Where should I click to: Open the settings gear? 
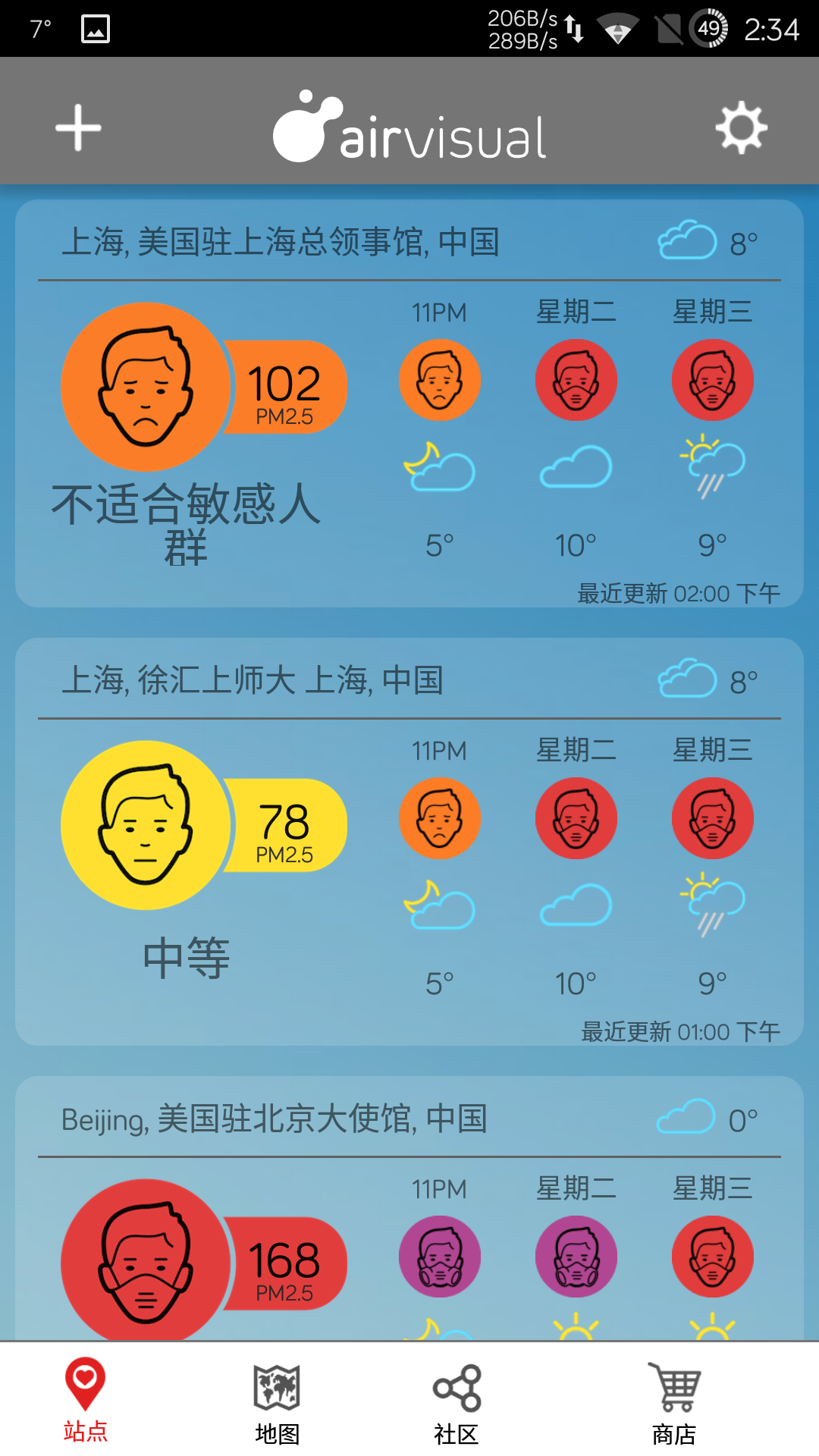pyautogui.click(x=741, y=127)
